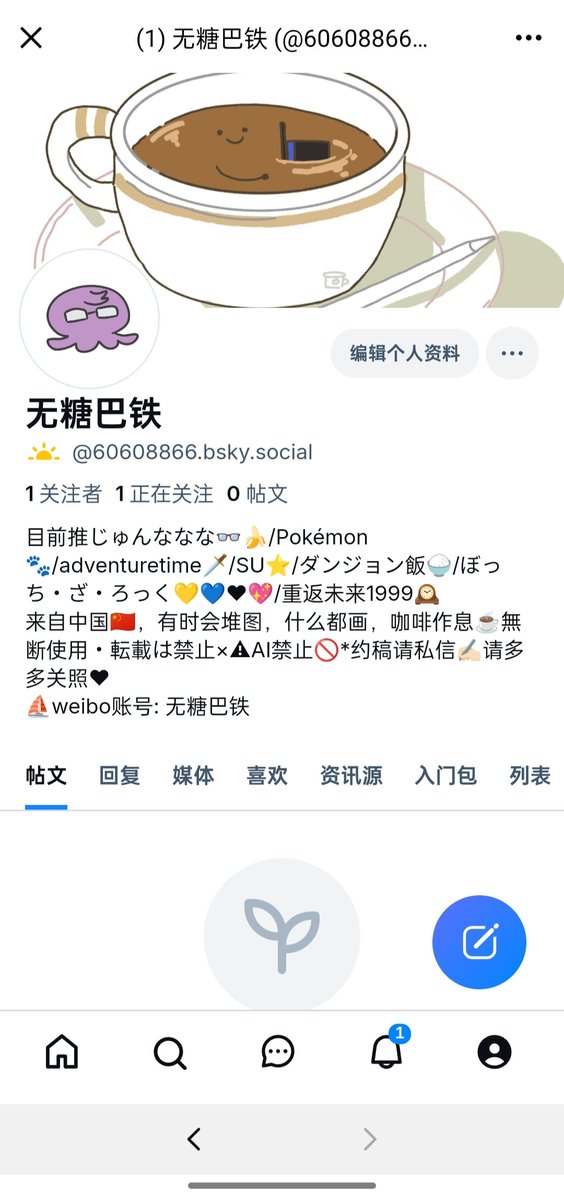The image size is (564, 1200).
Task: Open the notifications bell
Action: [x=387, y=1050]
